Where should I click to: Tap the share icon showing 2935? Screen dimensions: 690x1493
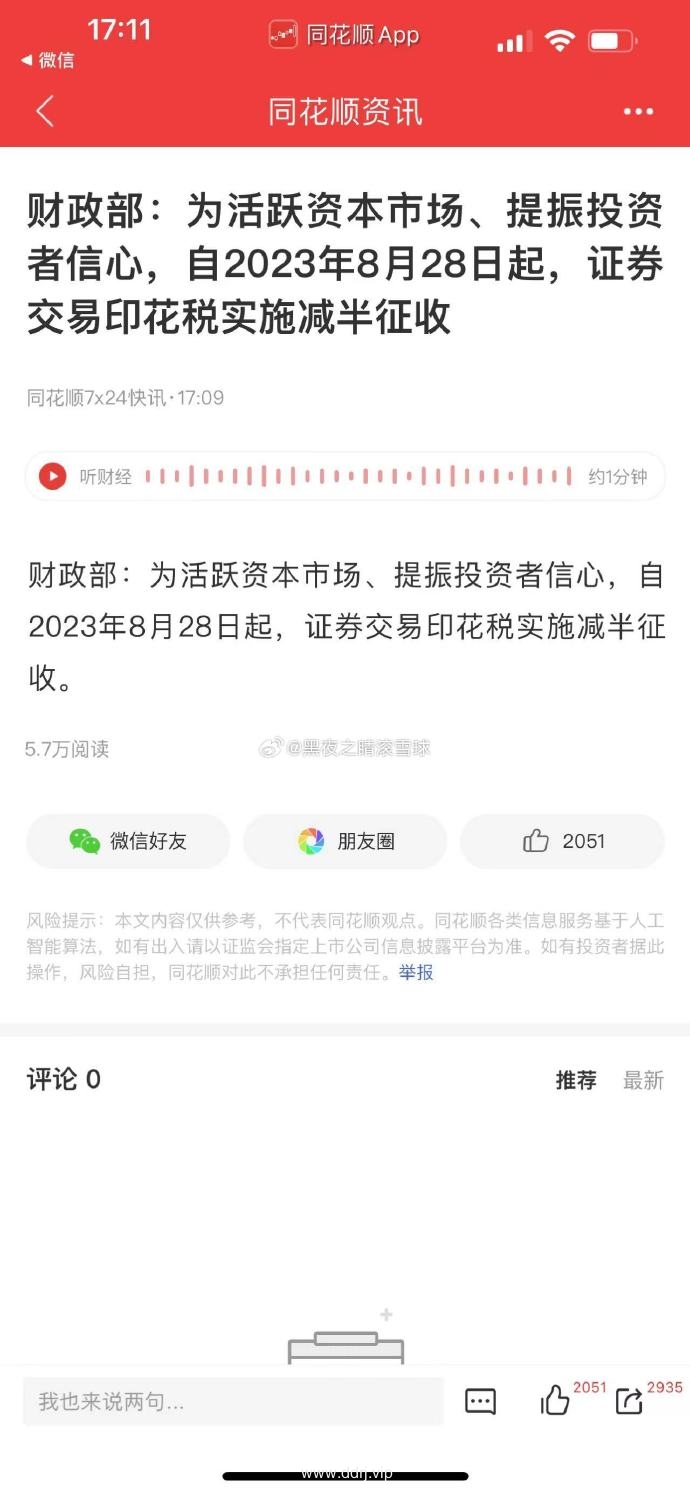pos(629,1401)
